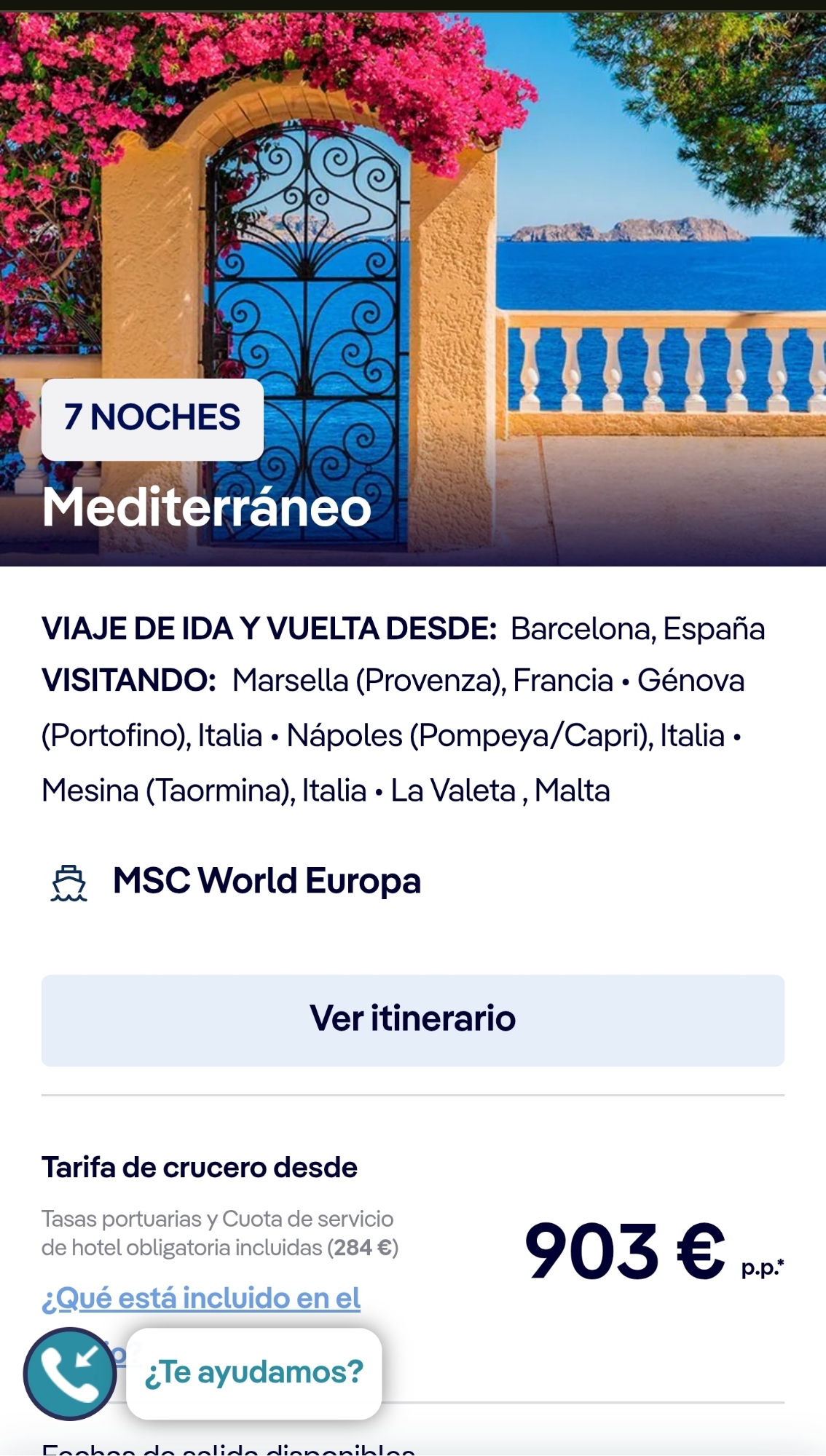The image size is (826, 1456).
Task: Tap the Ver itinerario button
Action: point(412,1020)
